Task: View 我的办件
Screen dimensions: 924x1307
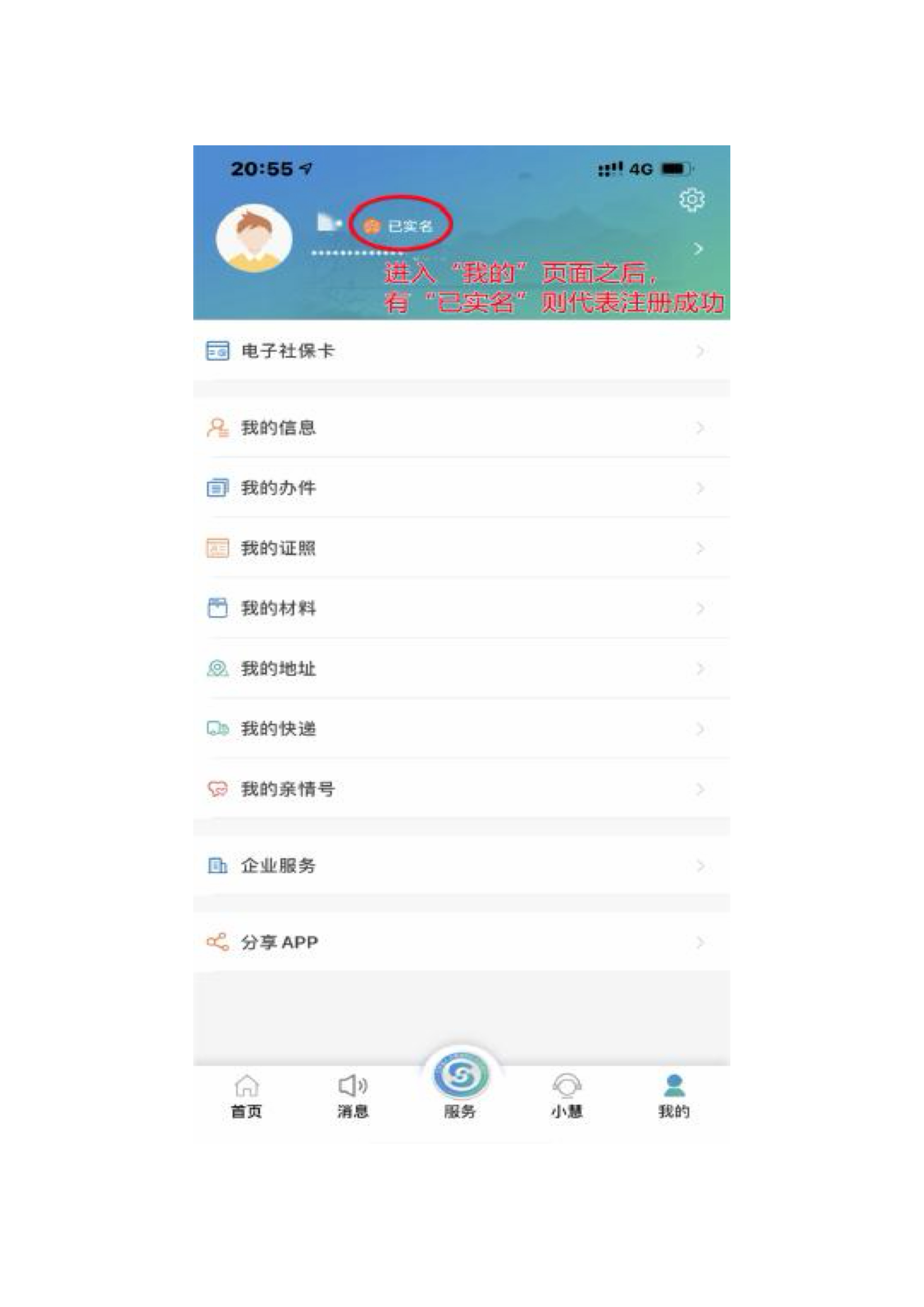Action: tap(461, 488)
